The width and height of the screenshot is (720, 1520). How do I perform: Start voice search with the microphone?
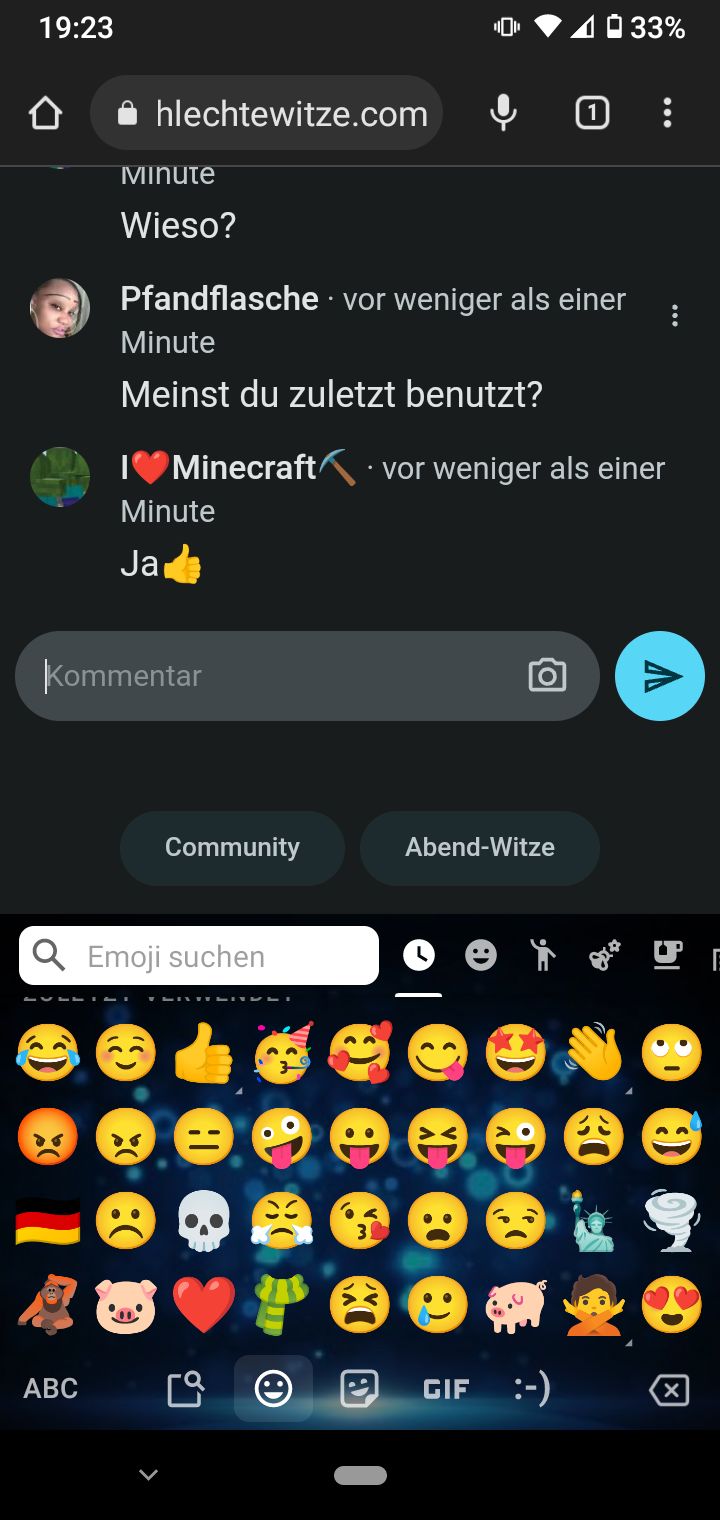pyautogui.click(x=504, y=113)
